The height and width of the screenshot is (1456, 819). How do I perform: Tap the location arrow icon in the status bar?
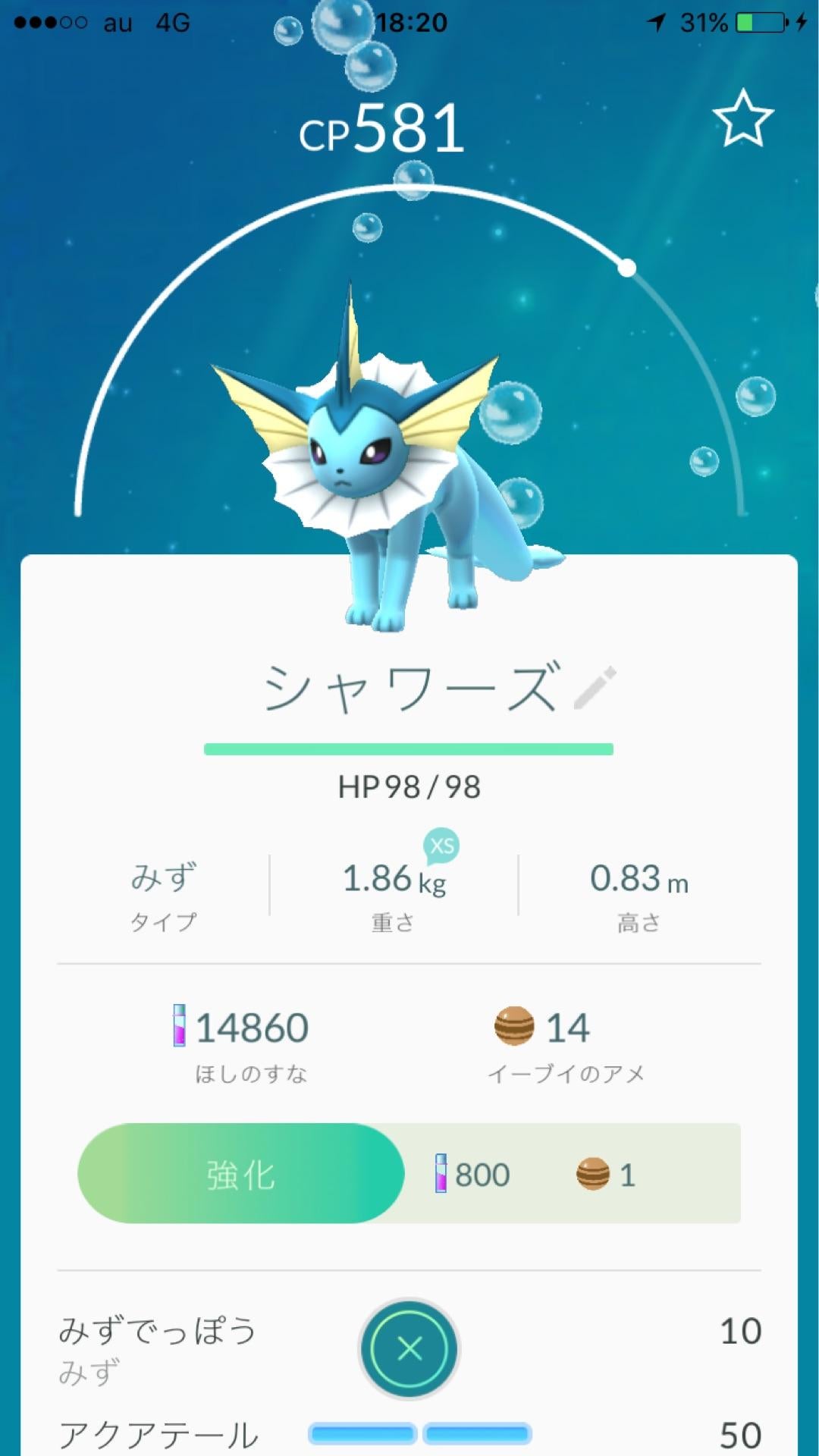tap(654, 23)
